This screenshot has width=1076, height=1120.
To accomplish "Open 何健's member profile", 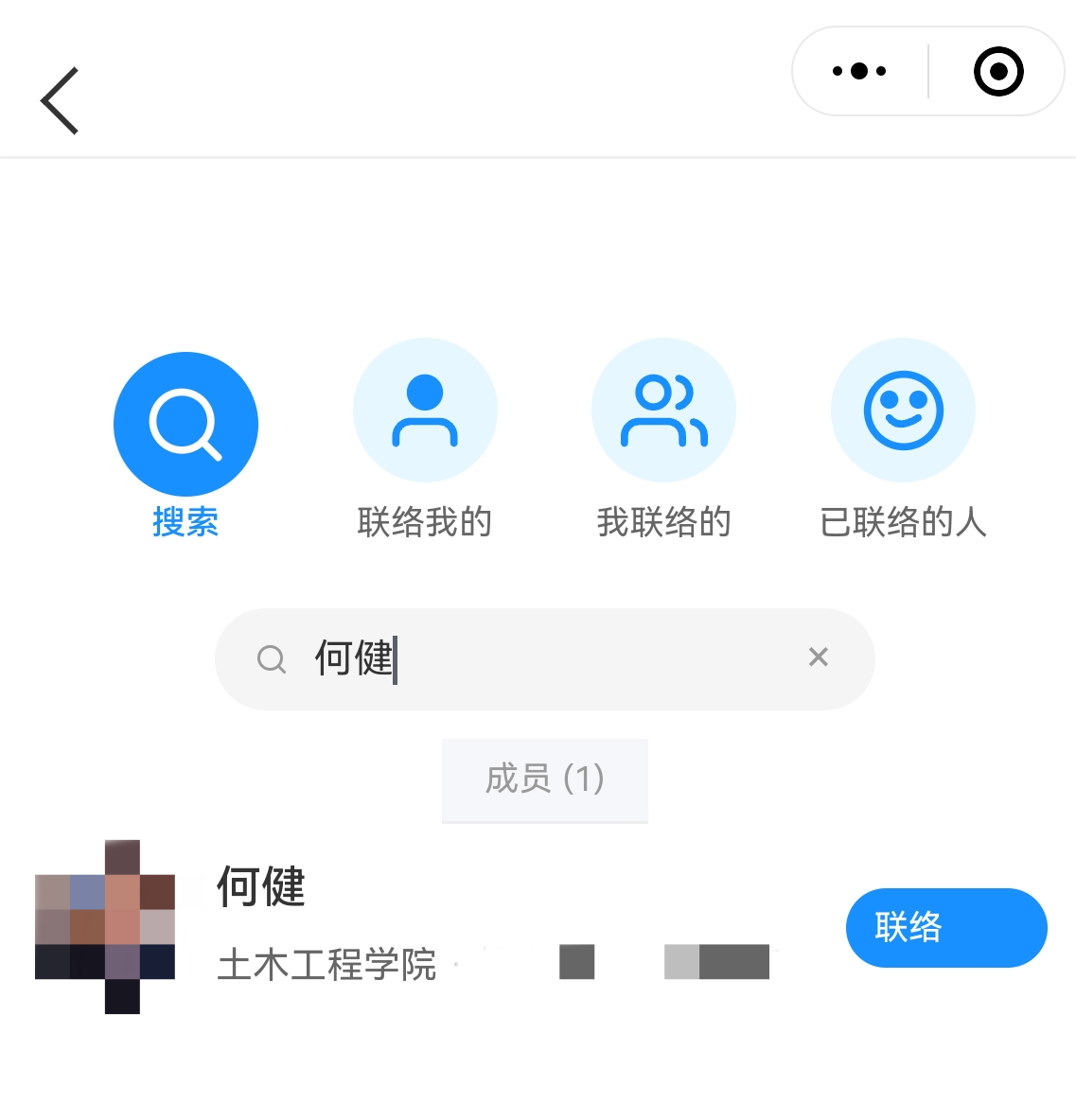I will point(261,887).
